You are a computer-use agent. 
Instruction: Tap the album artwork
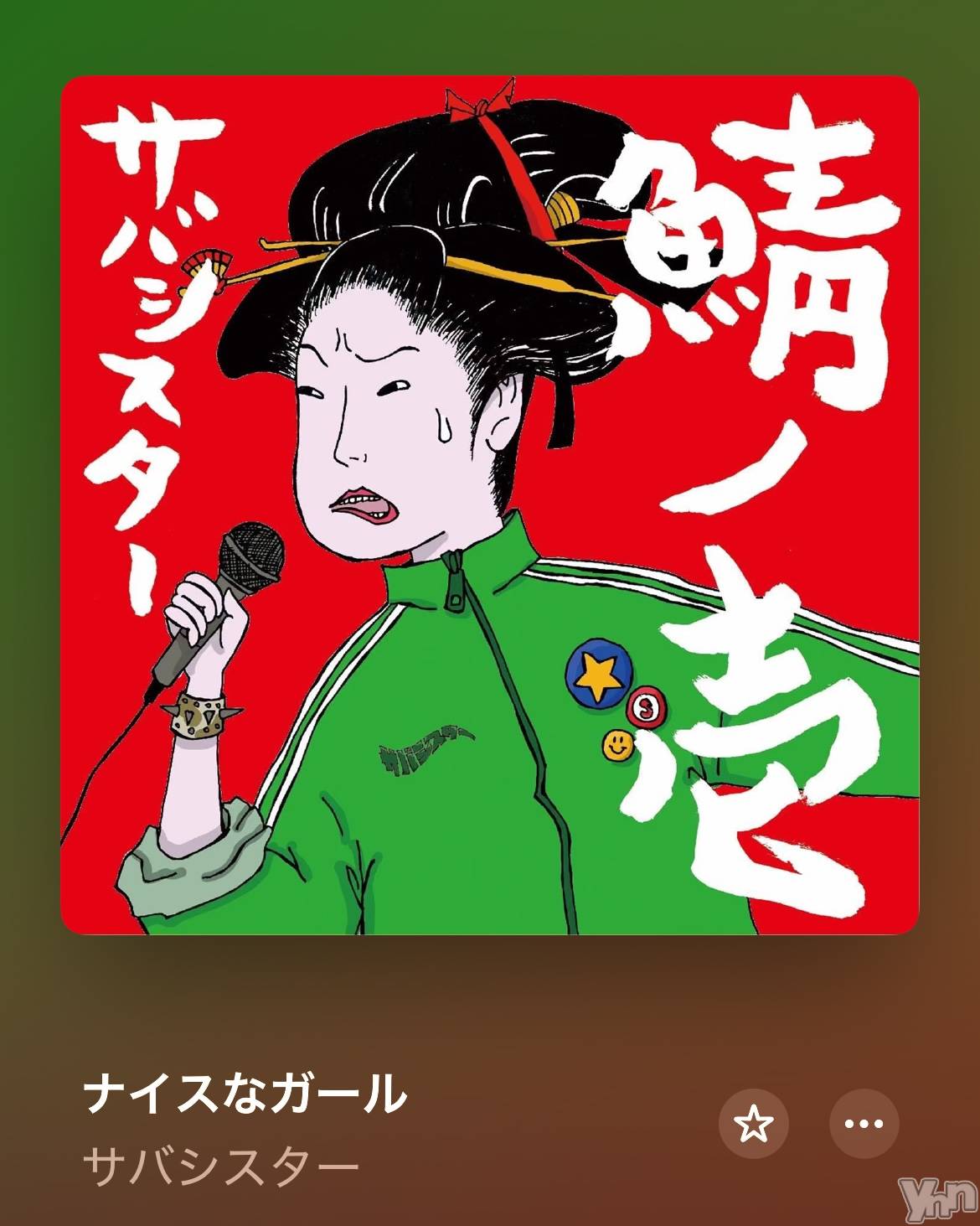coord(490,504)
